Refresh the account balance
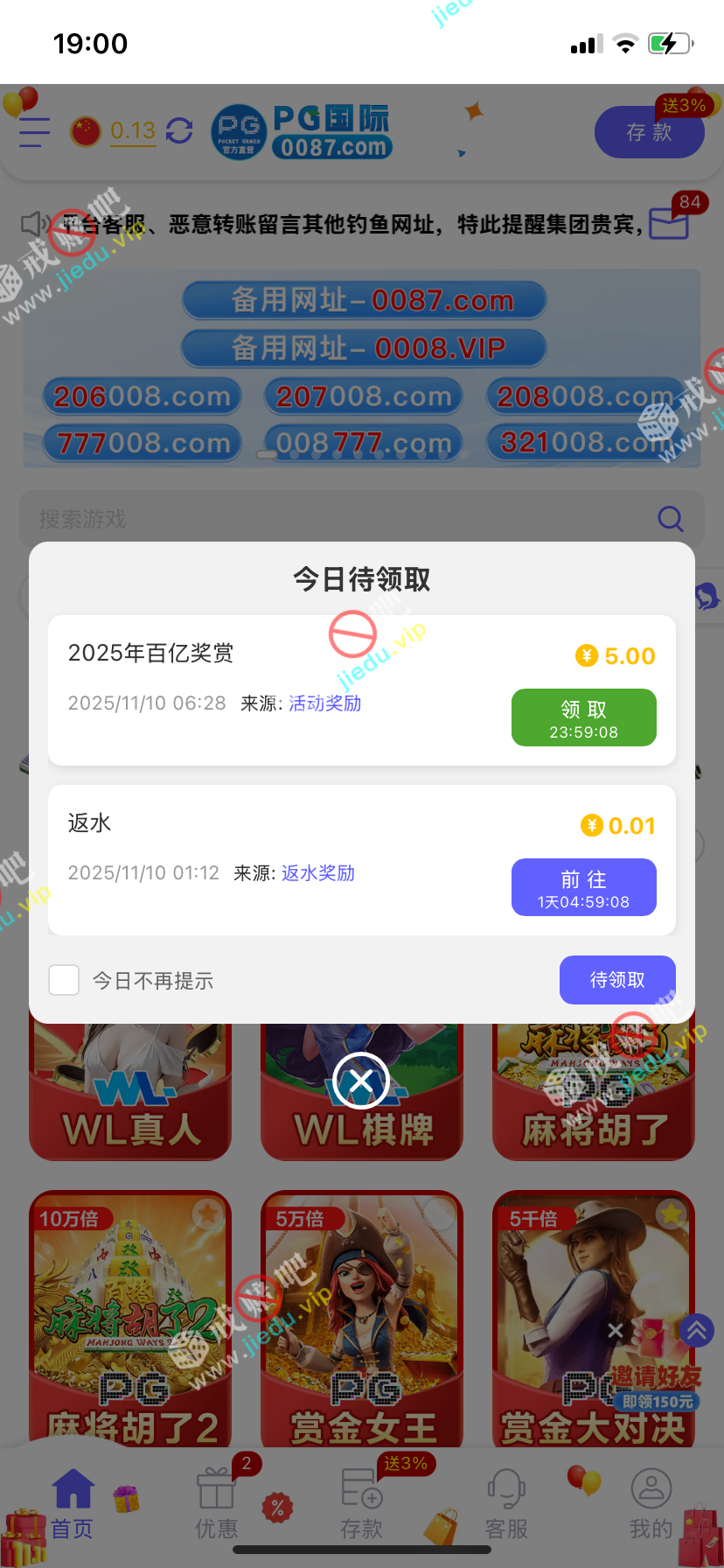Screen dimensions: 724x1568 (x=179, y=131)
